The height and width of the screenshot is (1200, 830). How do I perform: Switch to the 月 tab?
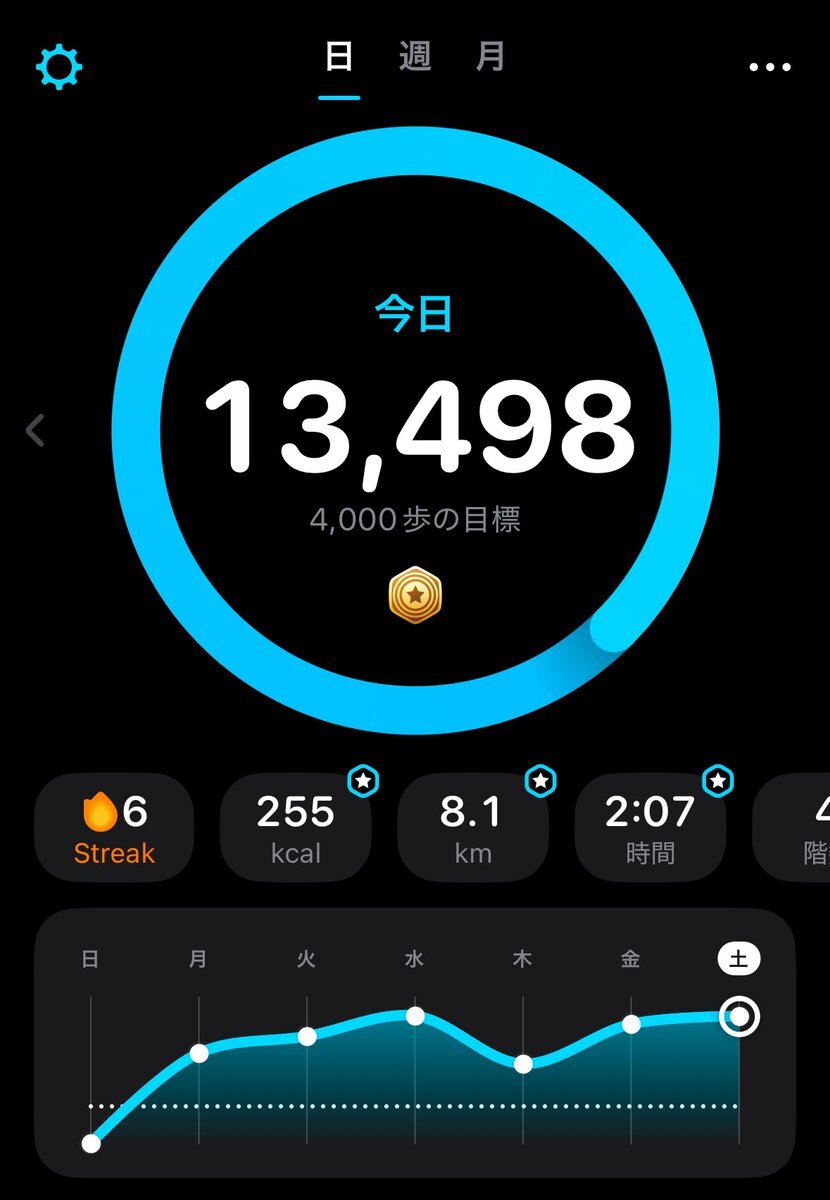[x=490, y=58]
